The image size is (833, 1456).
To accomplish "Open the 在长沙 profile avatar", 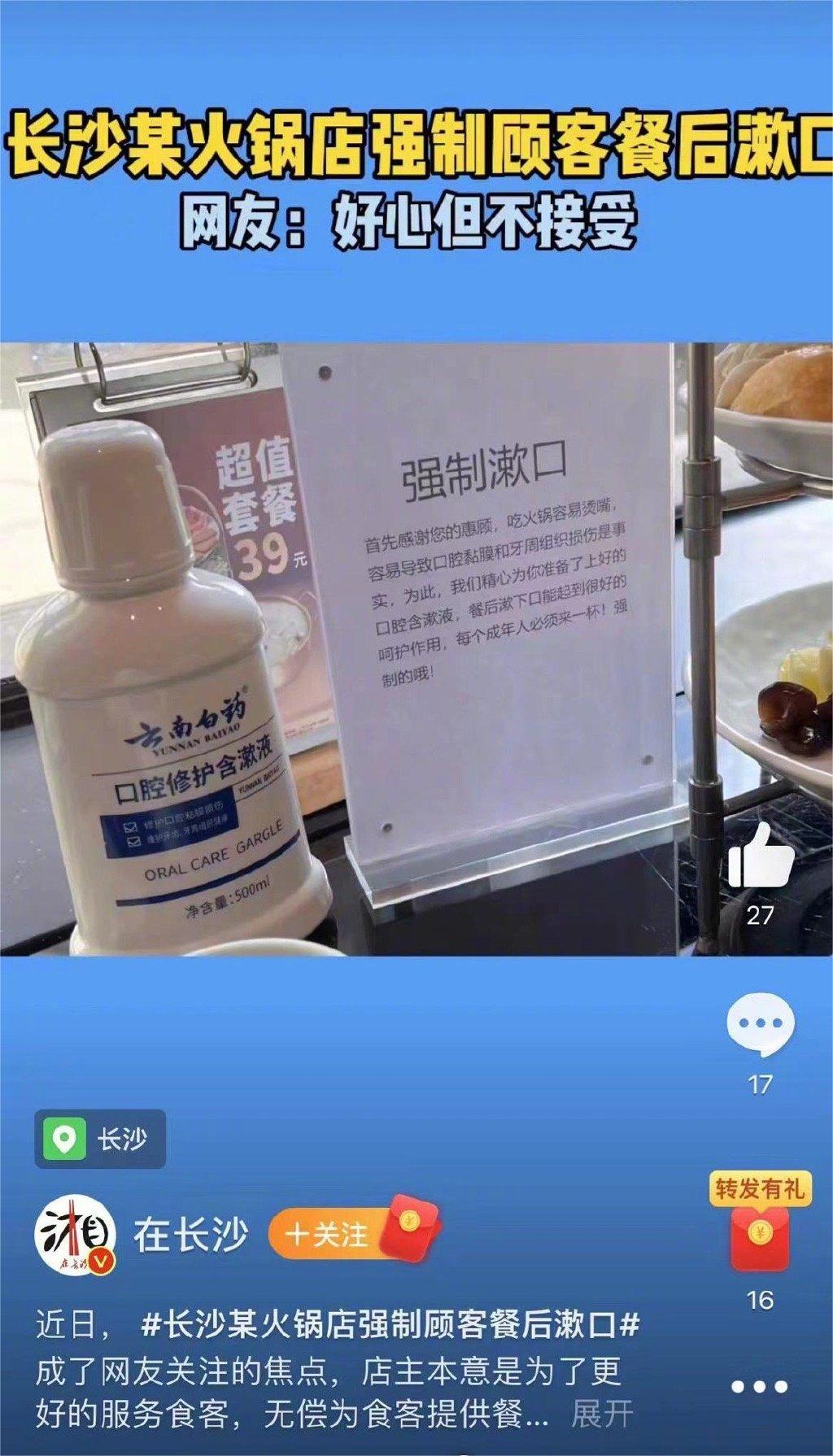I will point(75,1236).
